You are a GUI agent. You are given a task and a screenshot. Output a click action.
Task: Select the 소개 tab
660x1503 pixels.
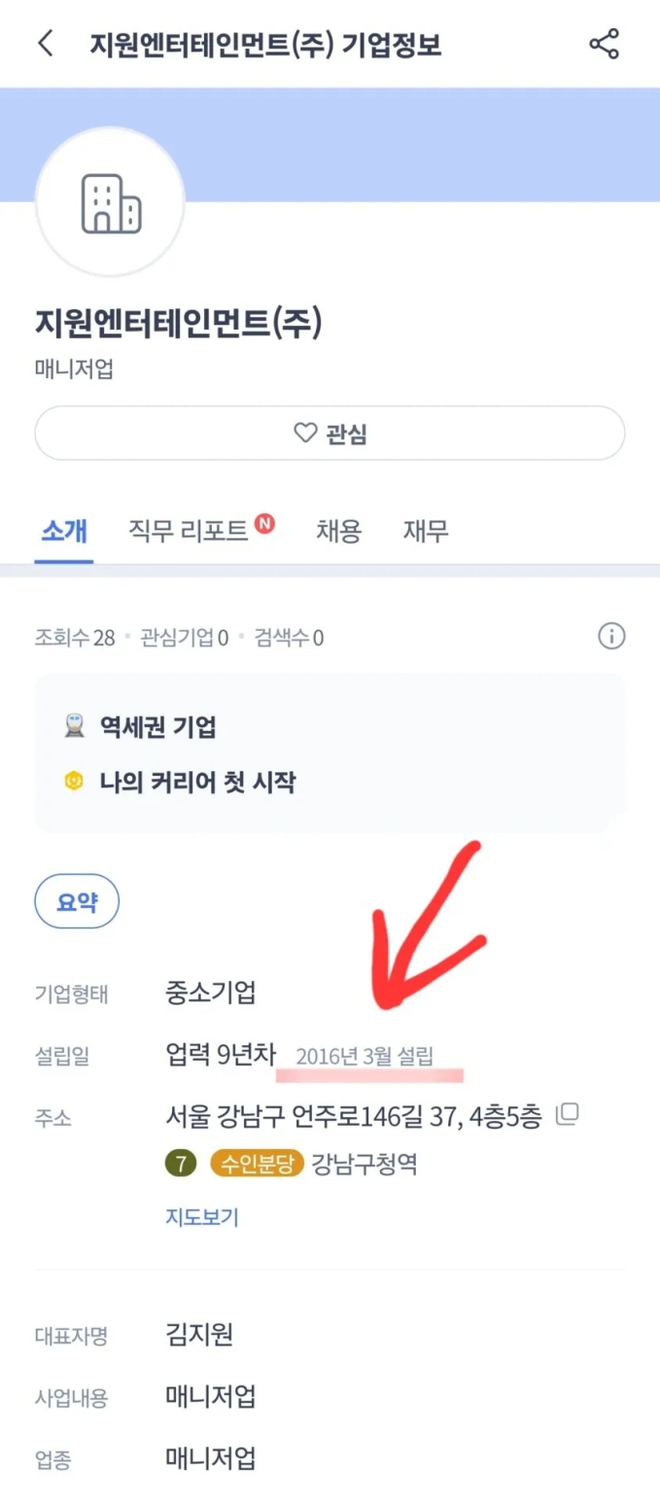point(64,530)
